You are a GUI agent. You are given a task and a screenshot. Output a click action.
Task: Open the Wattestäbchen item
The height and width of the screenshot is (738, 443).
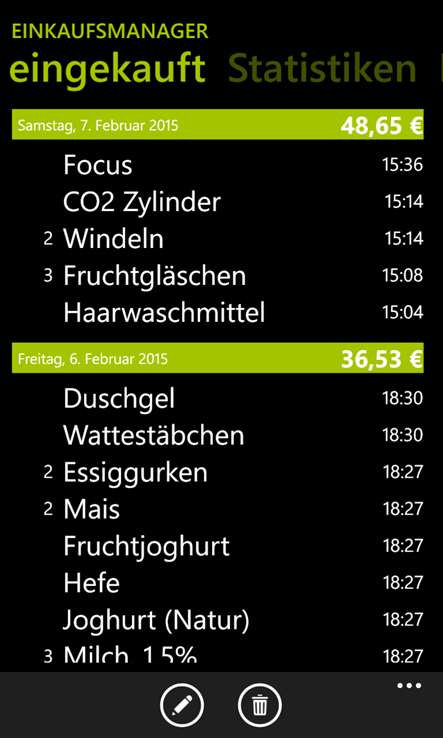tap(218, 435)
